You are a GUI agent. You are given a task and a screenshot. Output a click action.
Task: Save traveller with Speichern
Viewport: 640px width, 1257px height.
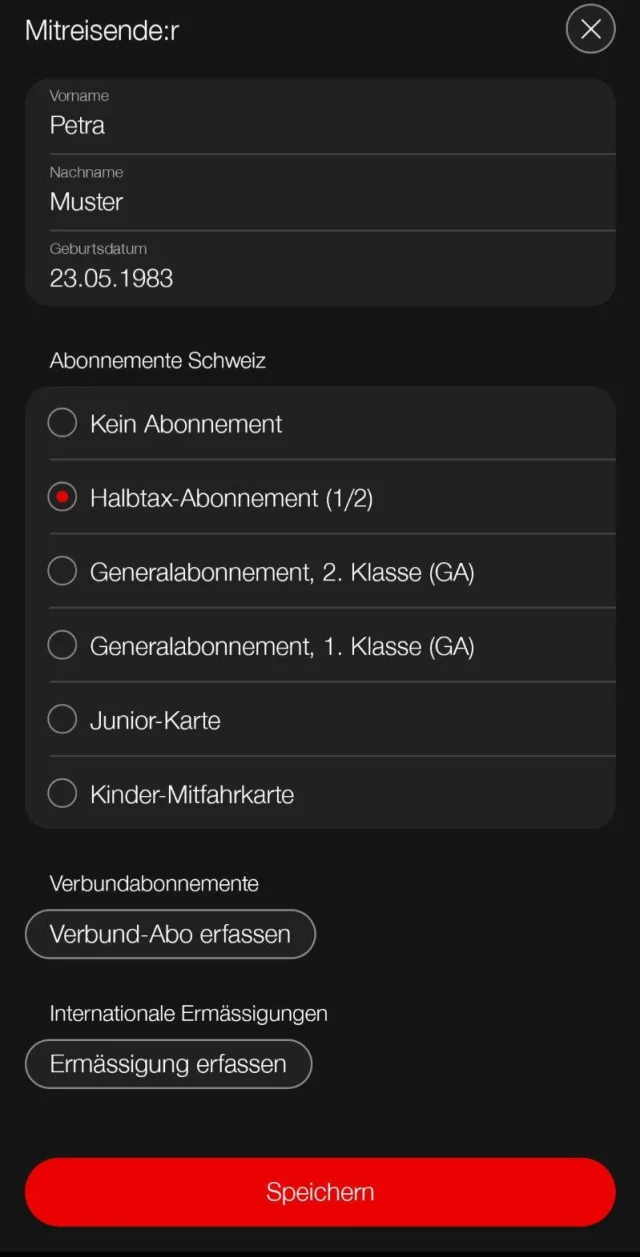coord(320,1192)
